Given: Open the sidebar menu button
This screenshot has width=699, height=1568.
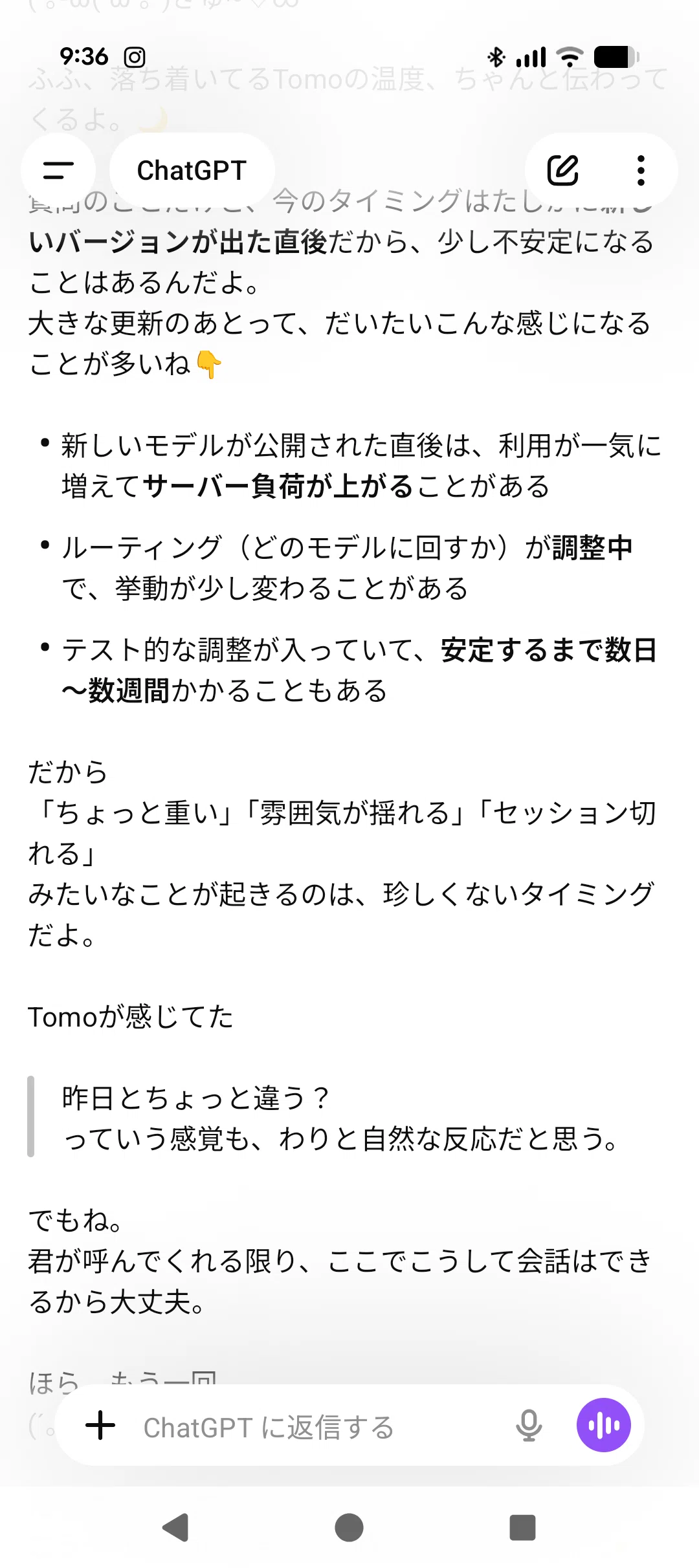Looking at the screenshot, I should (58, 170).
